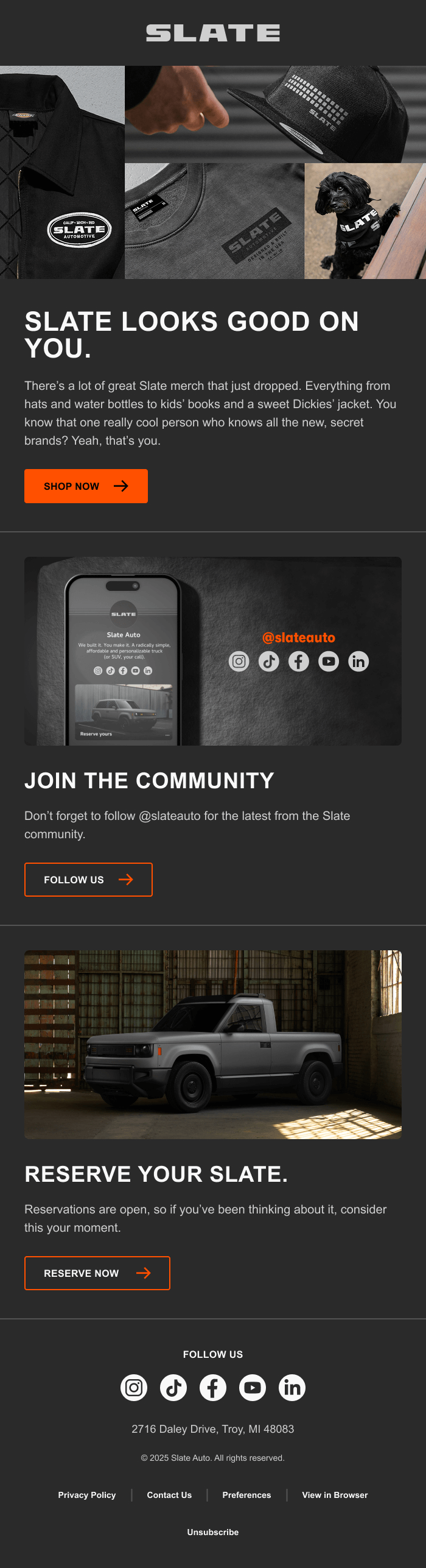Tap the Unsubscribe link

213,1532
